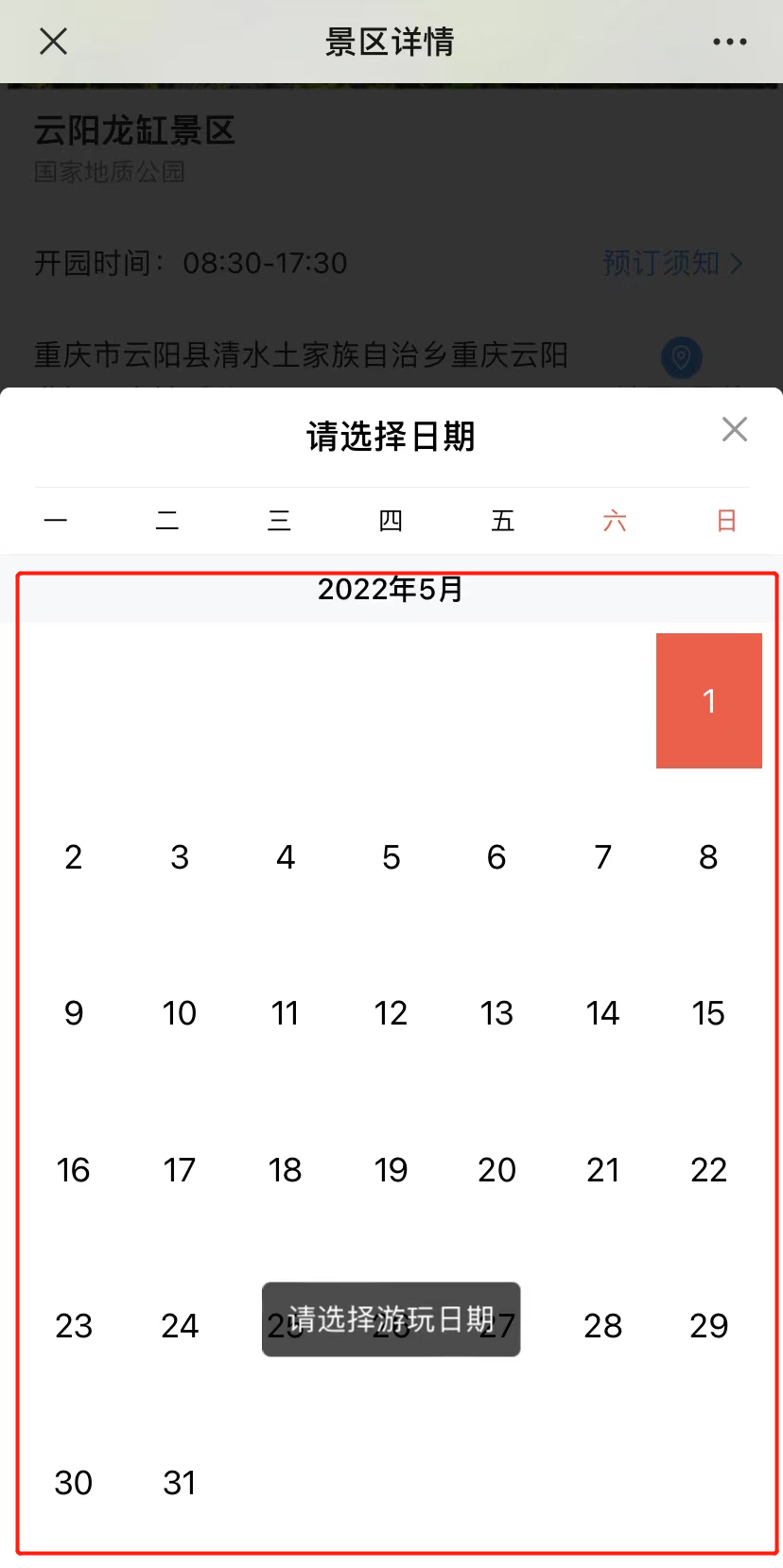The height and width of the screenshot is (1568, 783).
Task: Select May 8 date
Action: pos(709,857)
